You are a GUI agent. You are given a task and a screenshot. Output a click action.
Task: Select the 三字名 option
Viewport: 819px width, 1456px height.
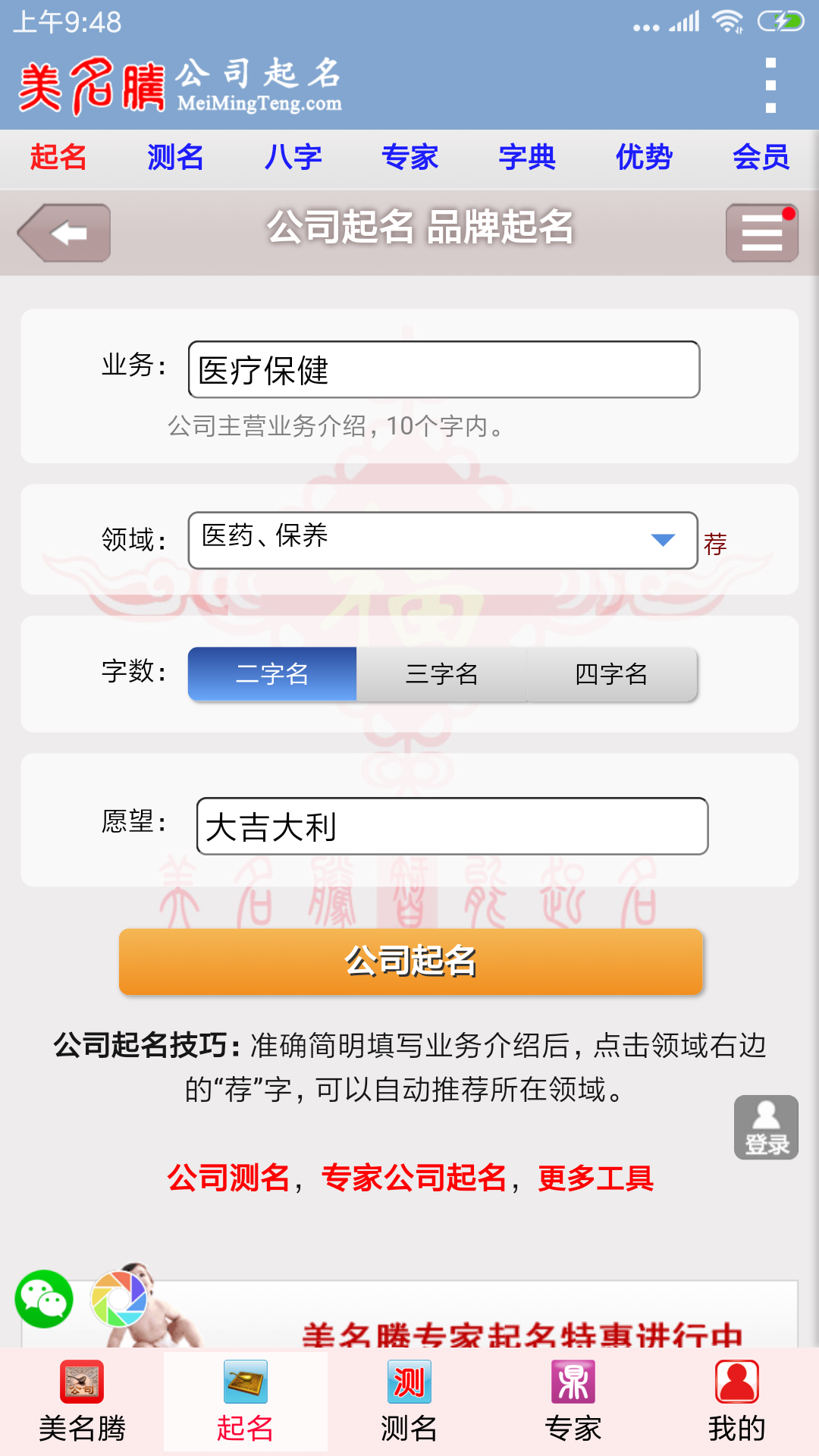(x=442, y=673)
